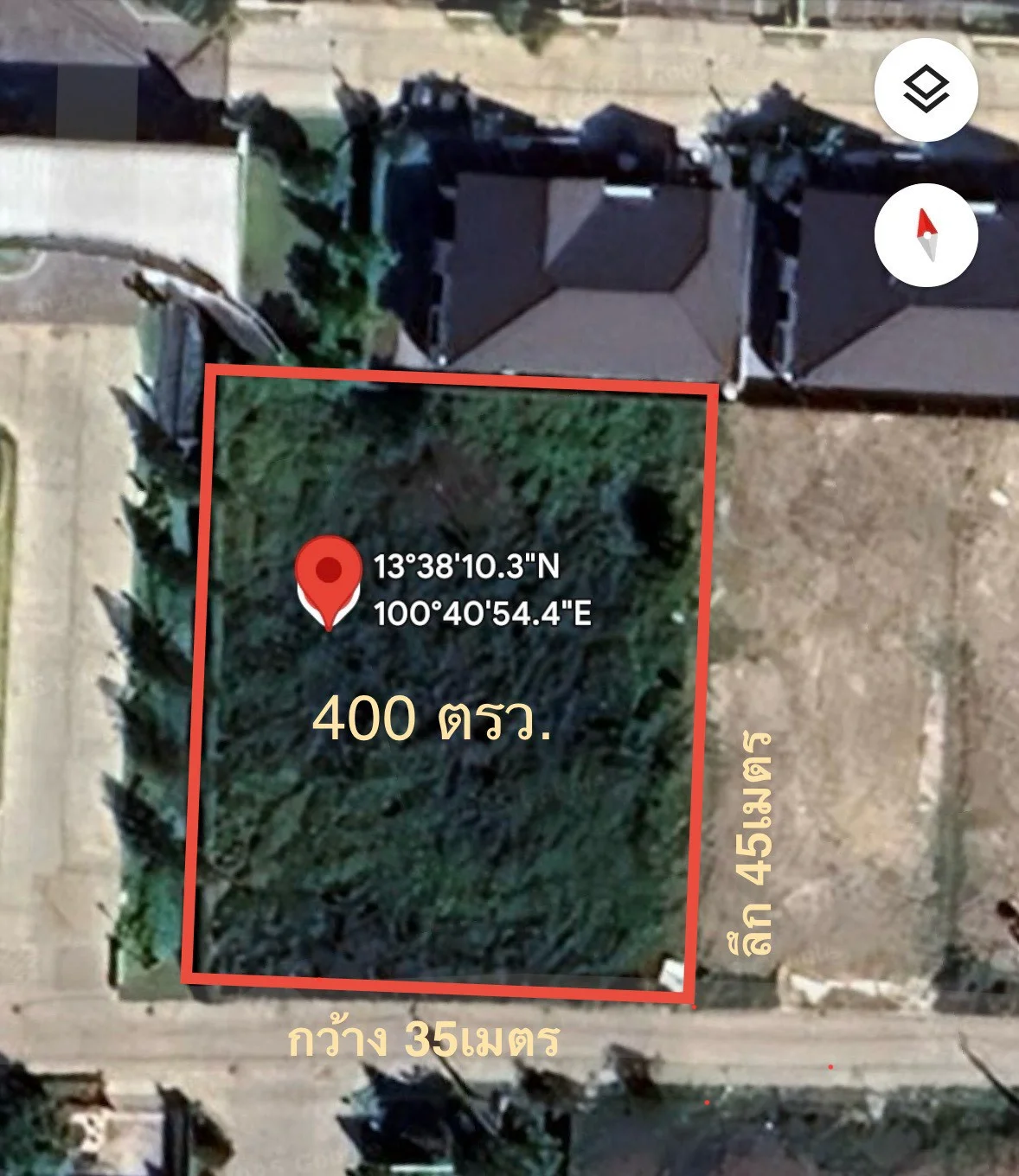This screenshot has width=1019, height=1176.
Task: Click the 100°40'54.4"E coordinate label
Action: point(481,616)
